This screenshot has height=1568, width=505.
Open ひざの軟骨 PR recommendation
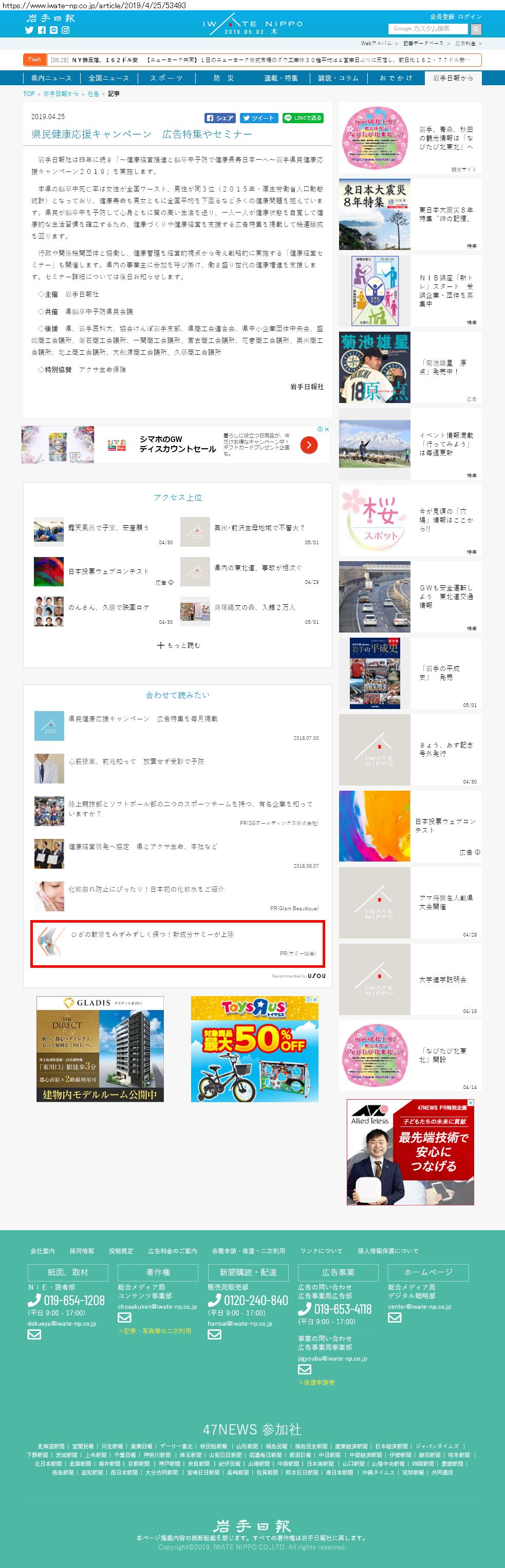pos(152,934)
